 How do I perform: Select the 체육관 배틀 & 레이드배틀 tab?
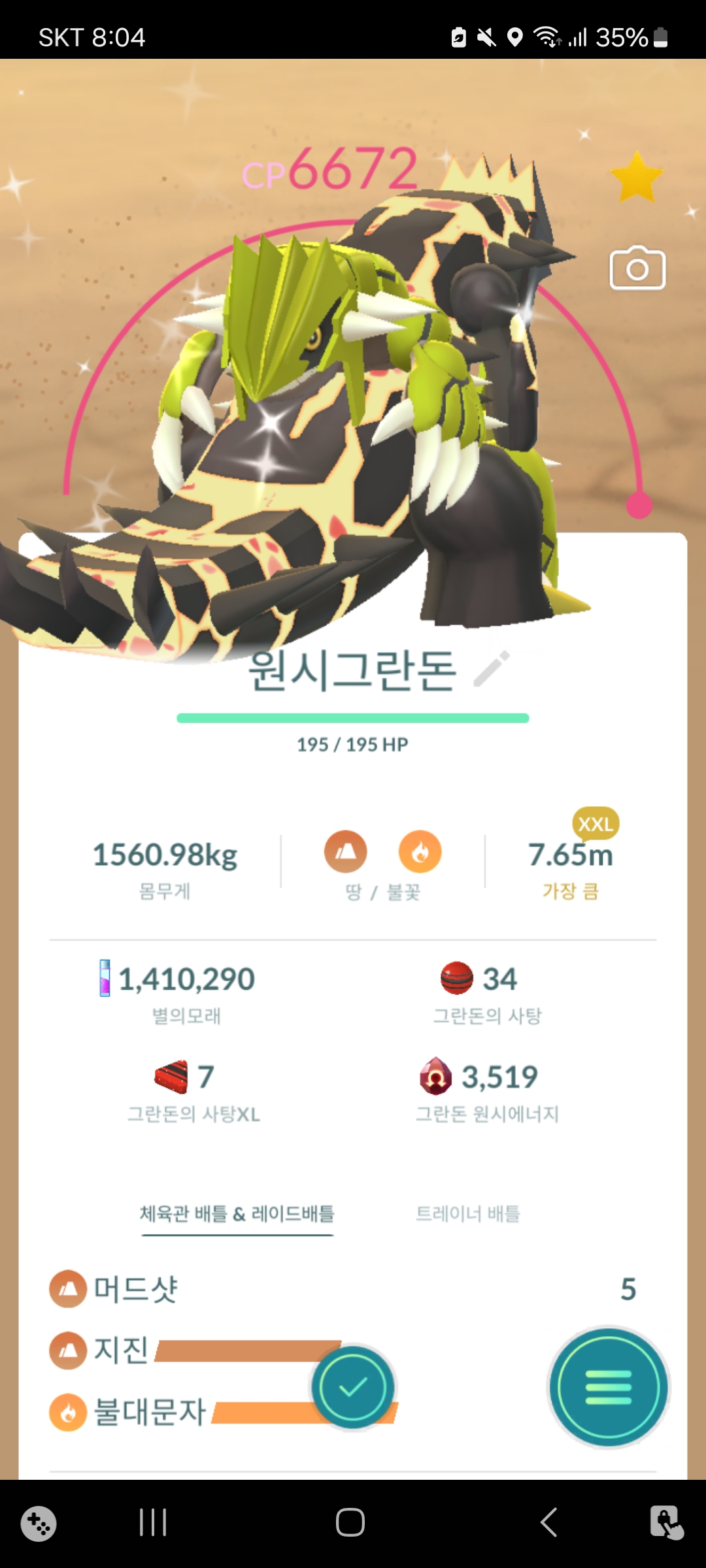(x=237, y=1214)
